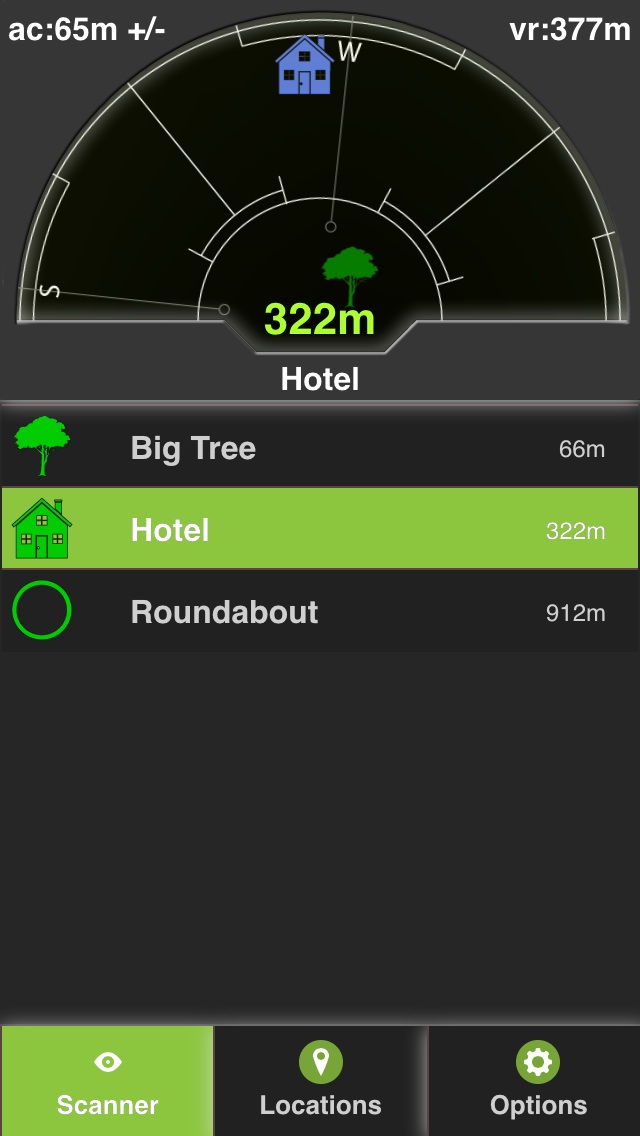
Task: Switch to the Scanner tab
Action: 107,1081
